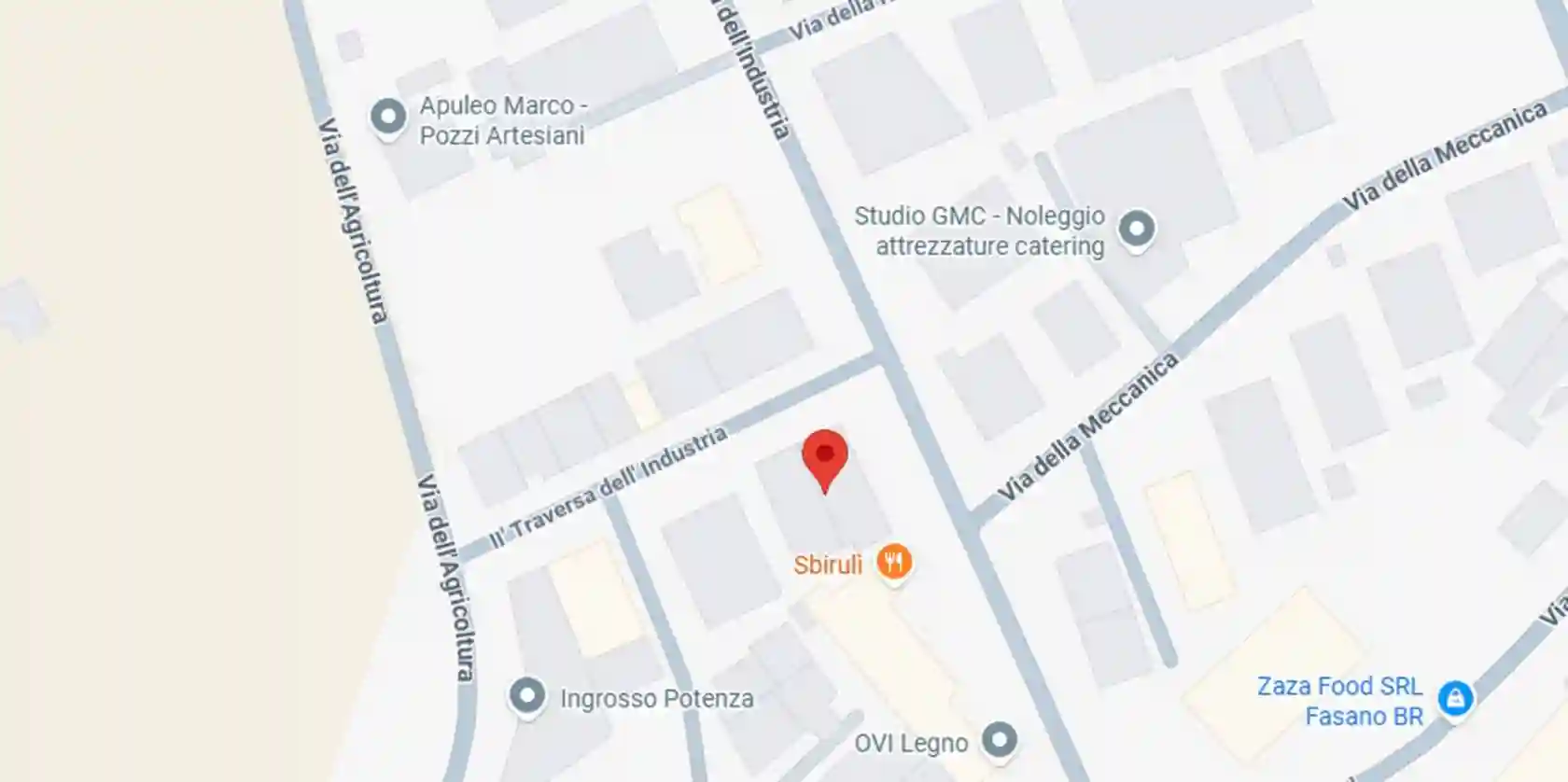View the Zaza Food SRL shop marker

pyautogui.click(x=1454, y=698)
